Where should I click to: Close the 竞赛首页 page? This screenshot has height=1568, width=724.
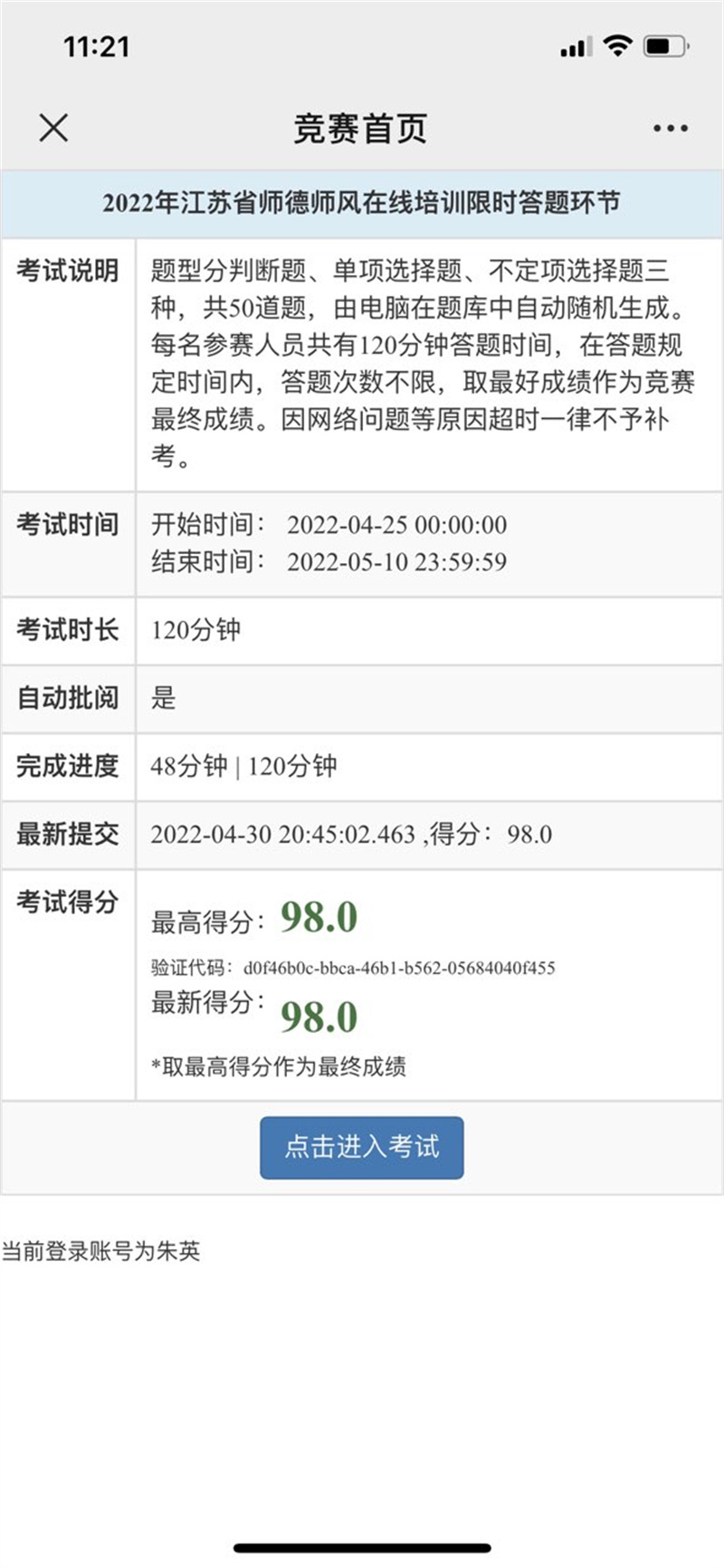[x=53, y=128]
